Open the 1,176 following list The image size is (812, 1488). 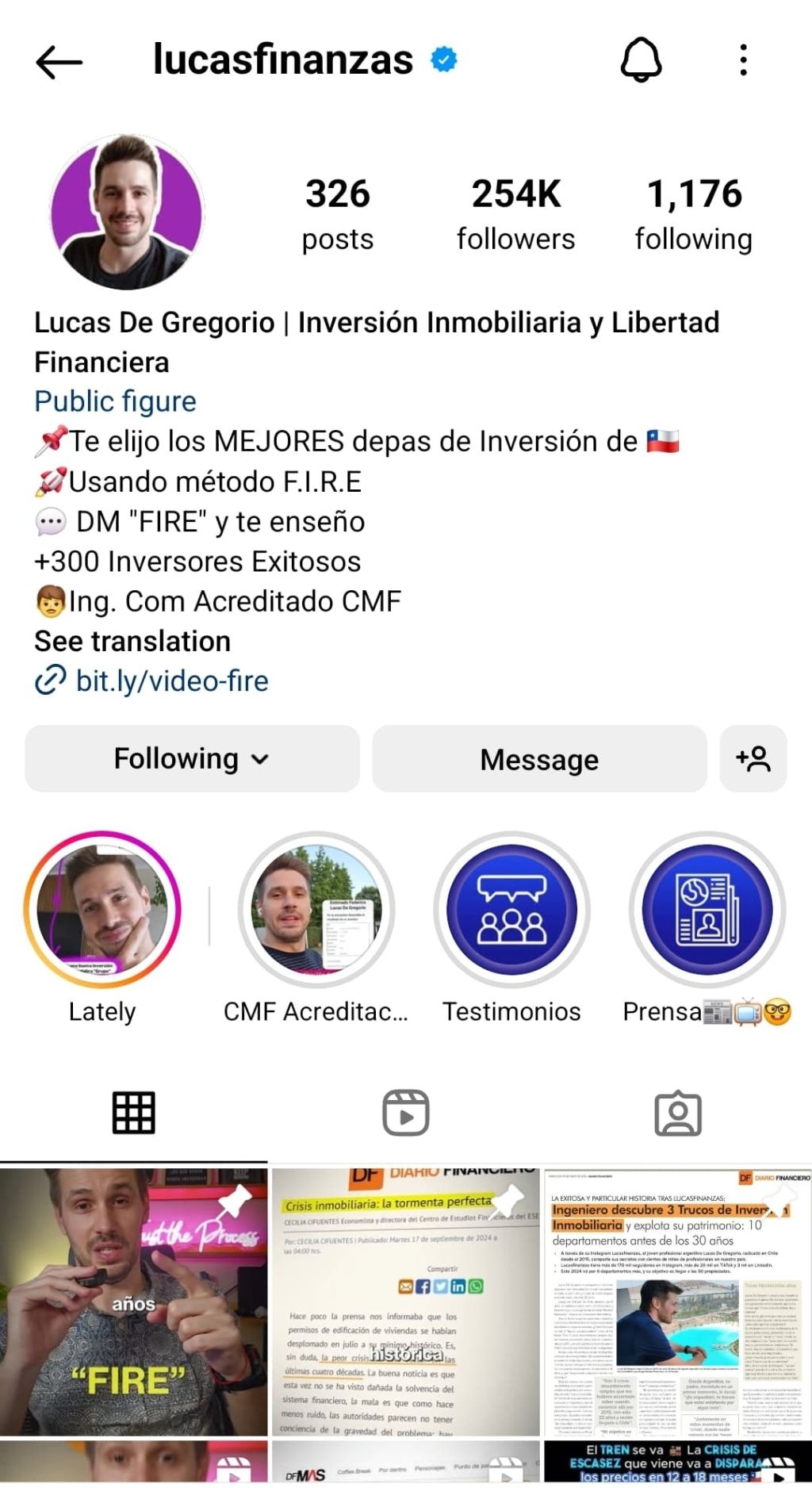(694, 214)
